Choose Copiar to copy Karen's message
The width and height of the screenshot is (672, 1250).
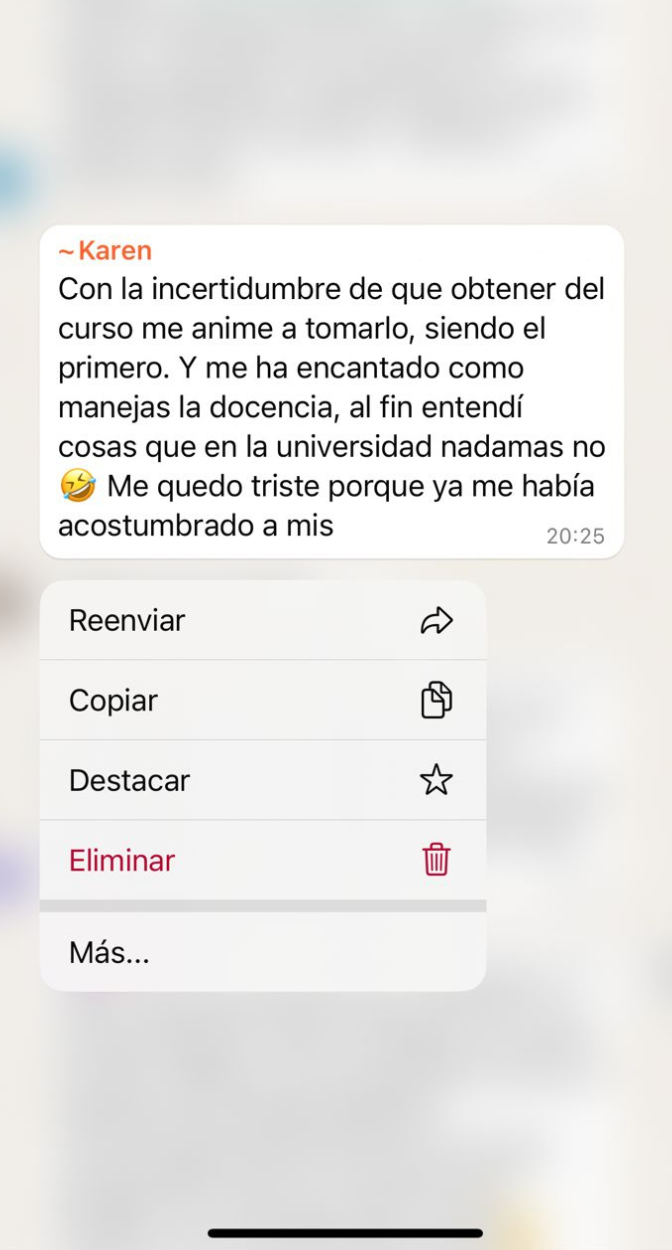click(262, 701)
